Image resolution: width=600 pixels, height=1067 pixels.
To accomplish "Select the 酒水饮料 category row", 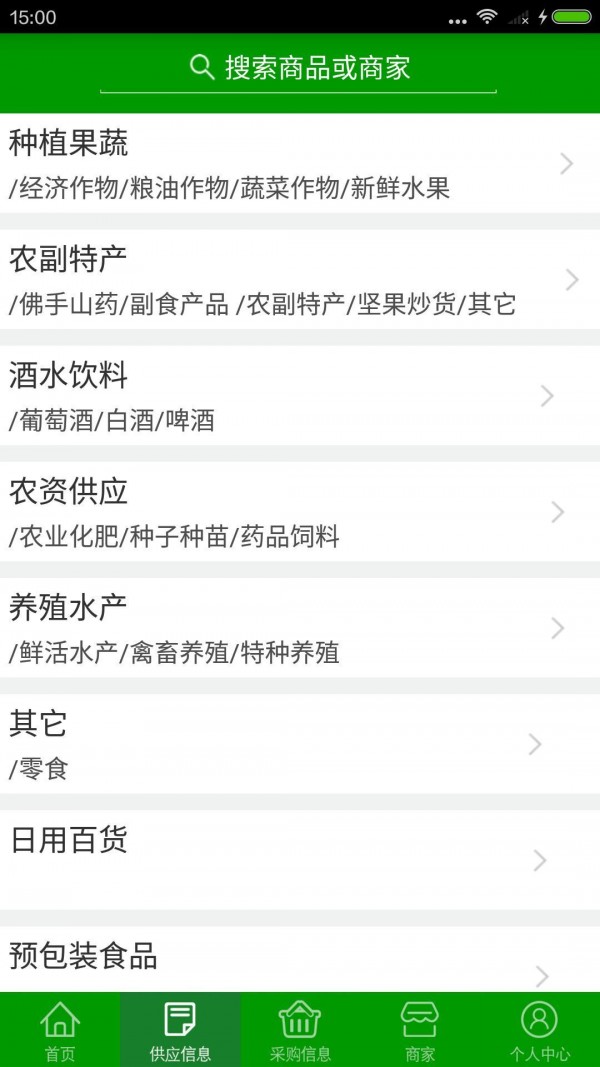I will coord(299,396).
